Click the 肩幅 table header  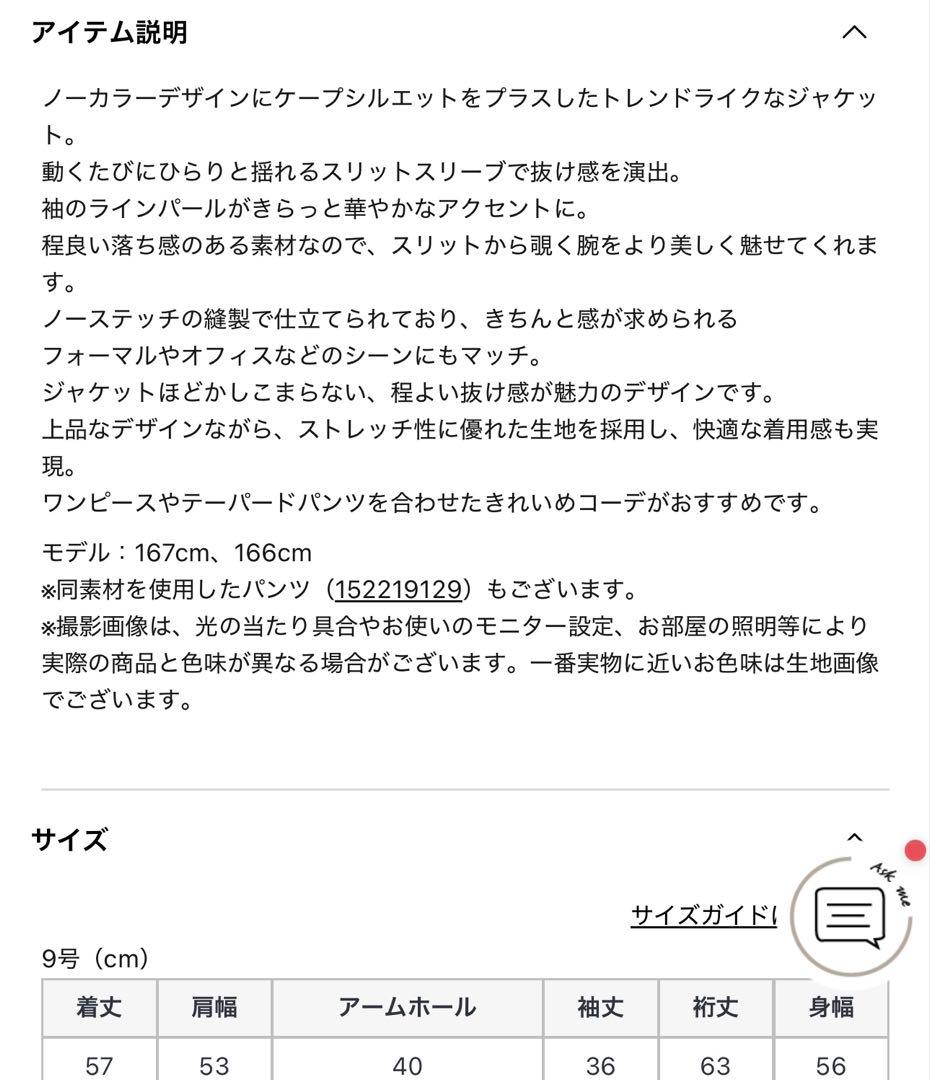click(214, 1008)
